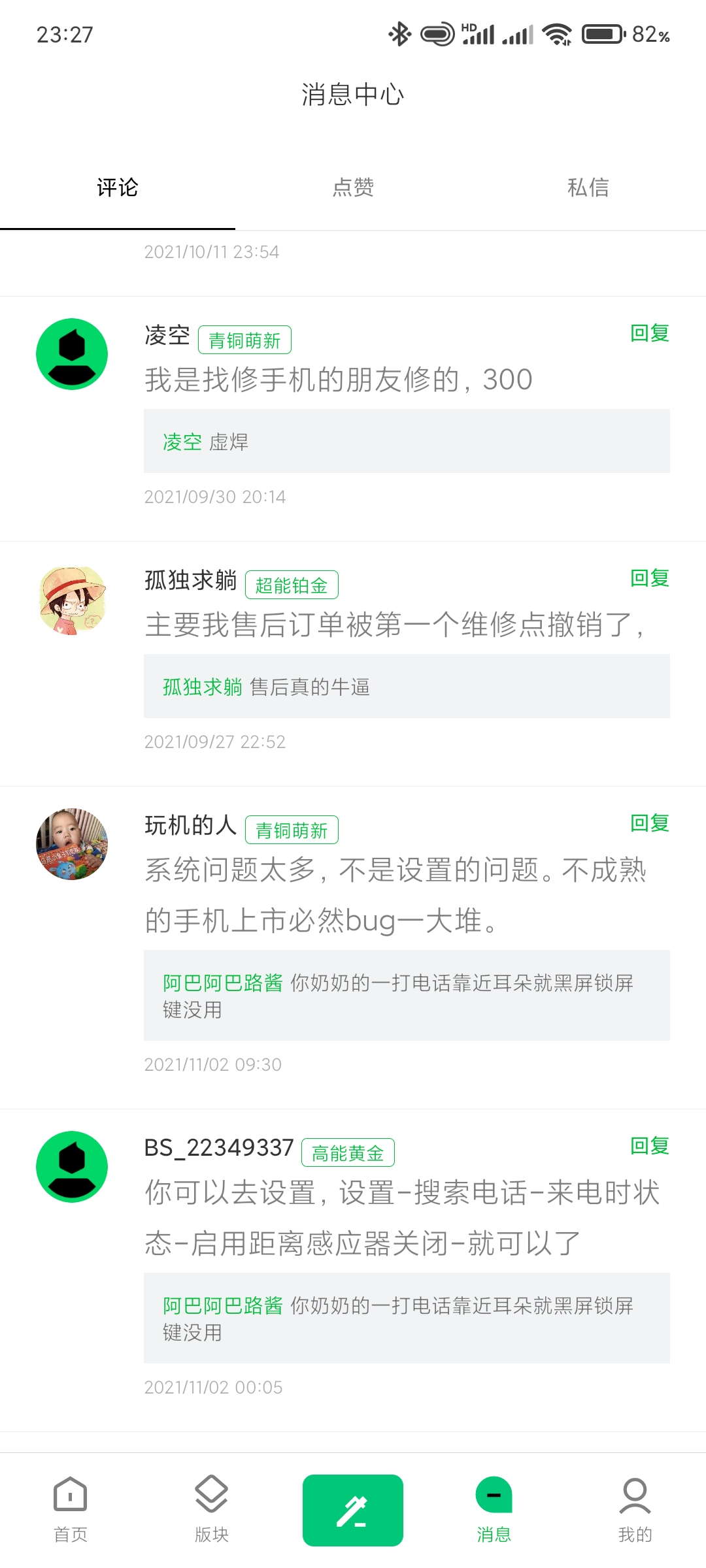Select the 评论 tab

point(118,188)
